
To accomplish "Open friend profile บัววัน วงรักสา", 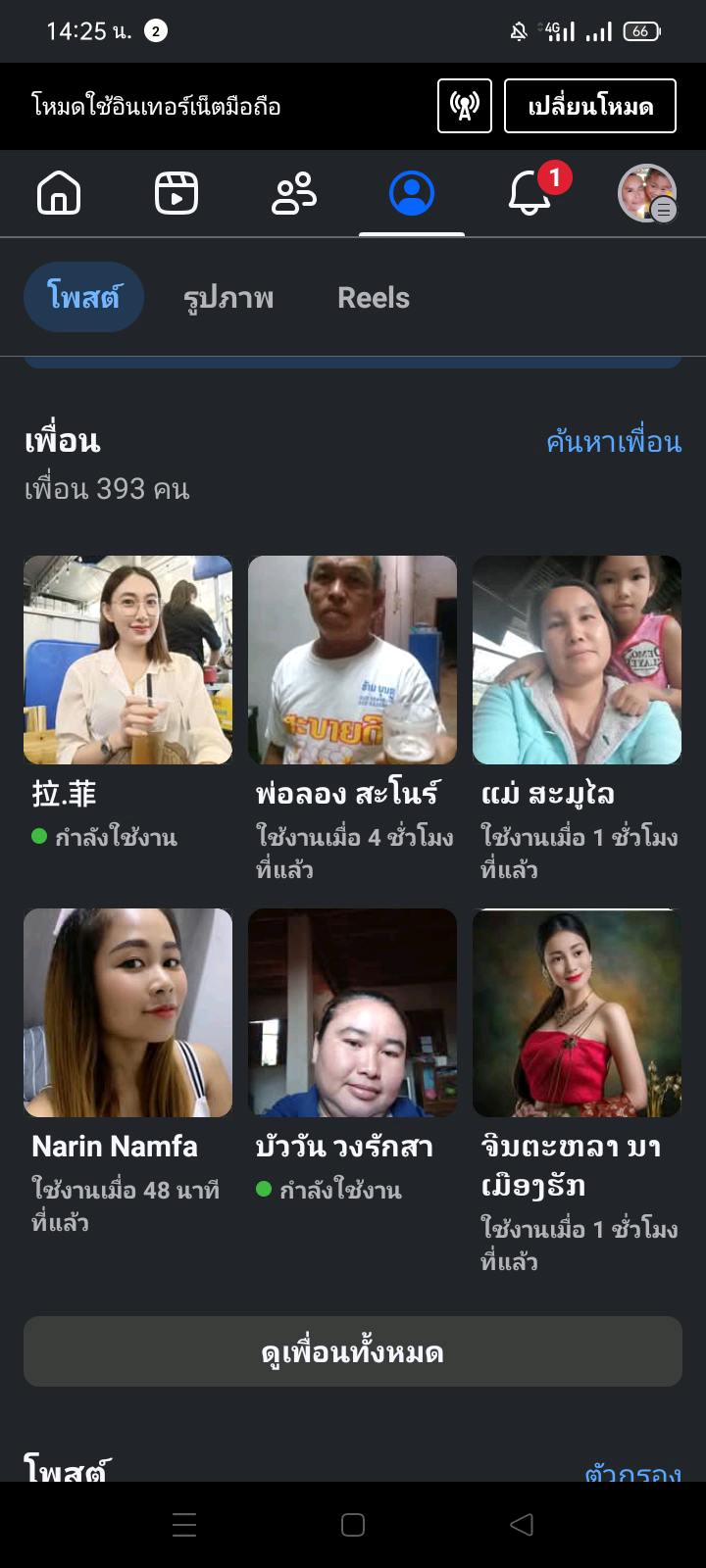I will (352, 1012).
